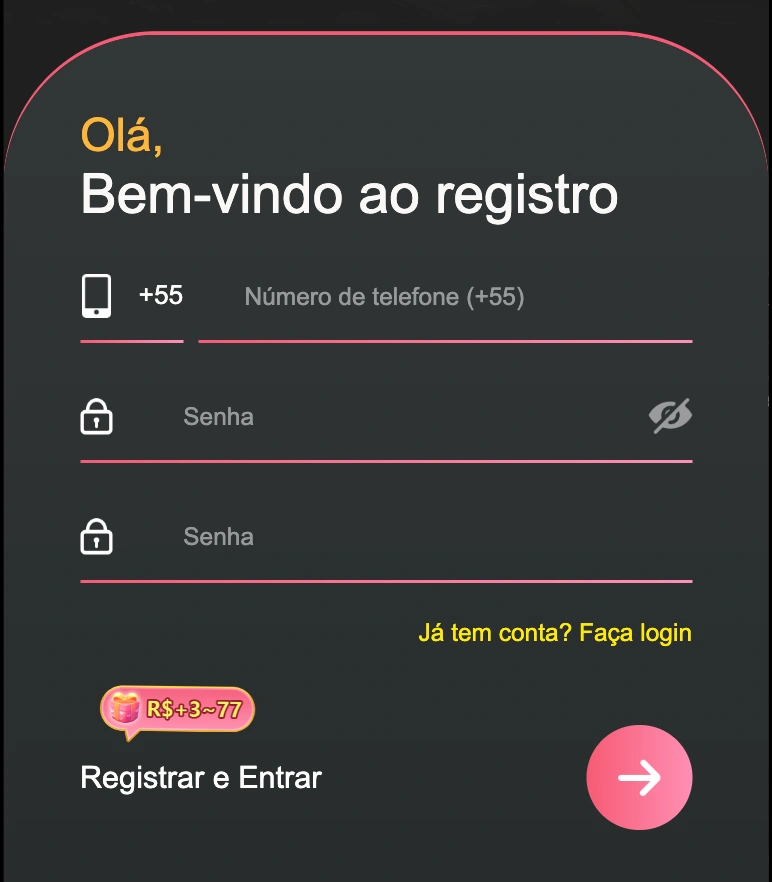Toggle password visibility with the eye icon
This screenshot has width=772, height=882.
tap(669, 415)
